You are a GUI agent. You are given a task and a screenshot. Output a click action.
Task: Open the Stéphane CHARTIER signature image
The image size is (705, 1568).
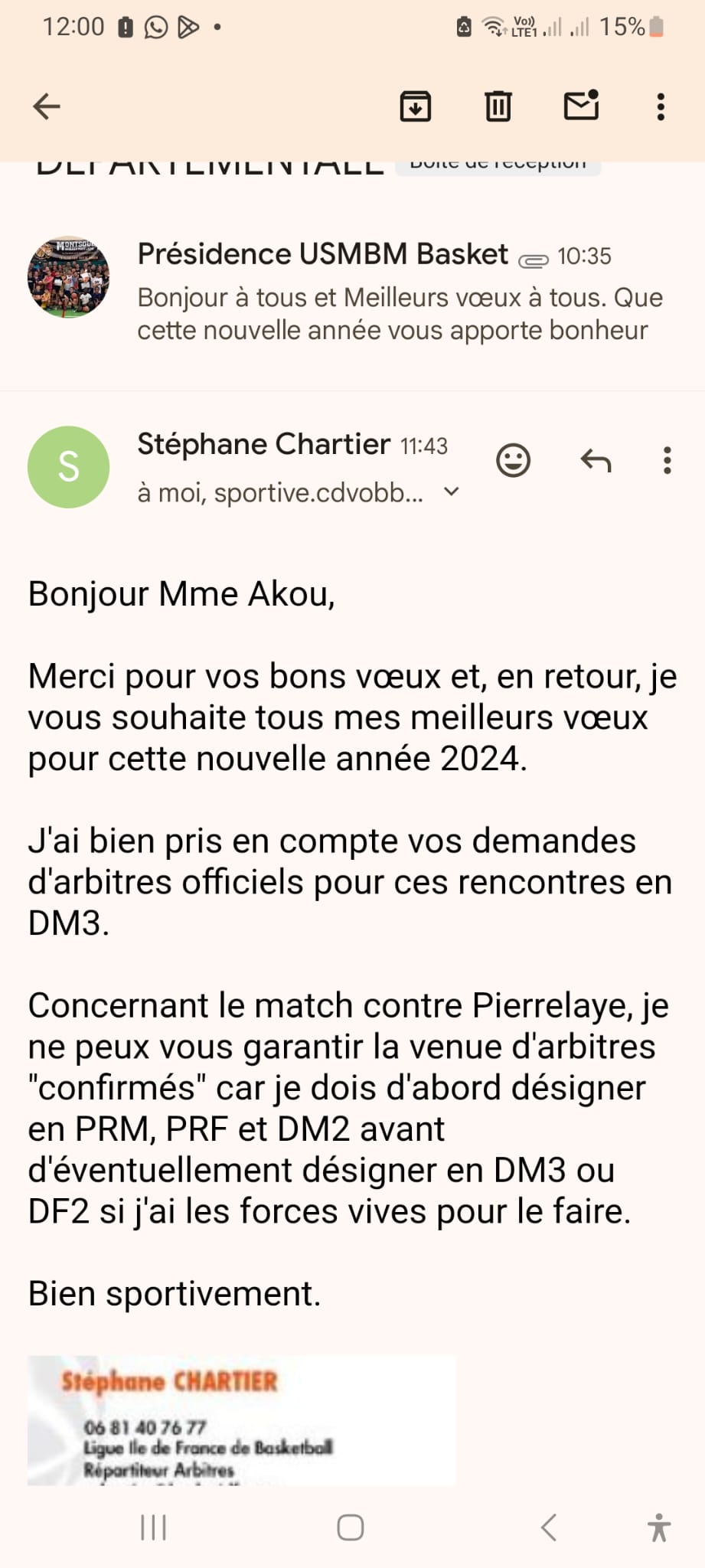(x=241, y=1420)
